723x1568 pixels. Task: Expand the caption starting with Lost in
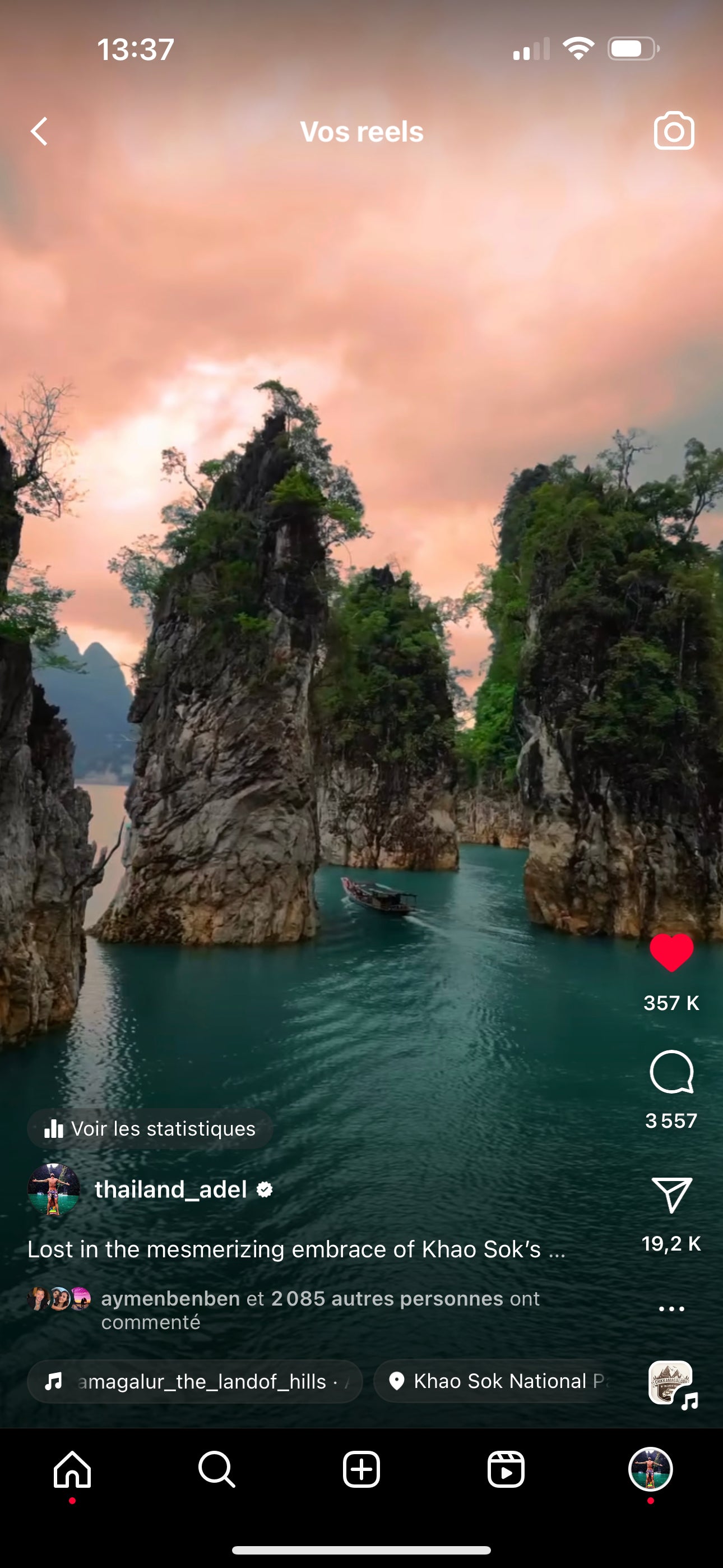(x=296, y=1249)
